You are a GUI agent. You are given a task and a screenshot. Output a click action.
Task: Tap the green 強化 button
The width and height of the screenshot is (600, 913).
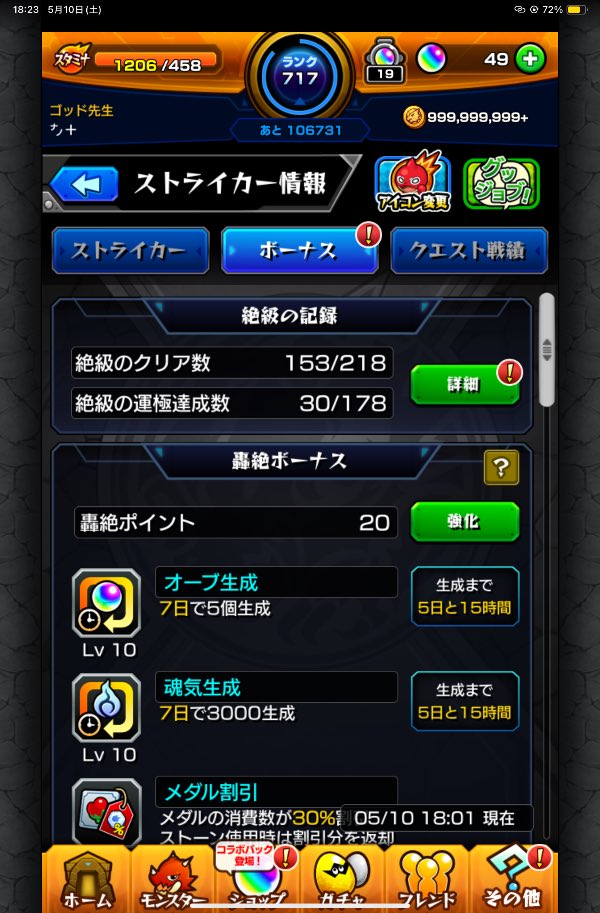(464, 522)
